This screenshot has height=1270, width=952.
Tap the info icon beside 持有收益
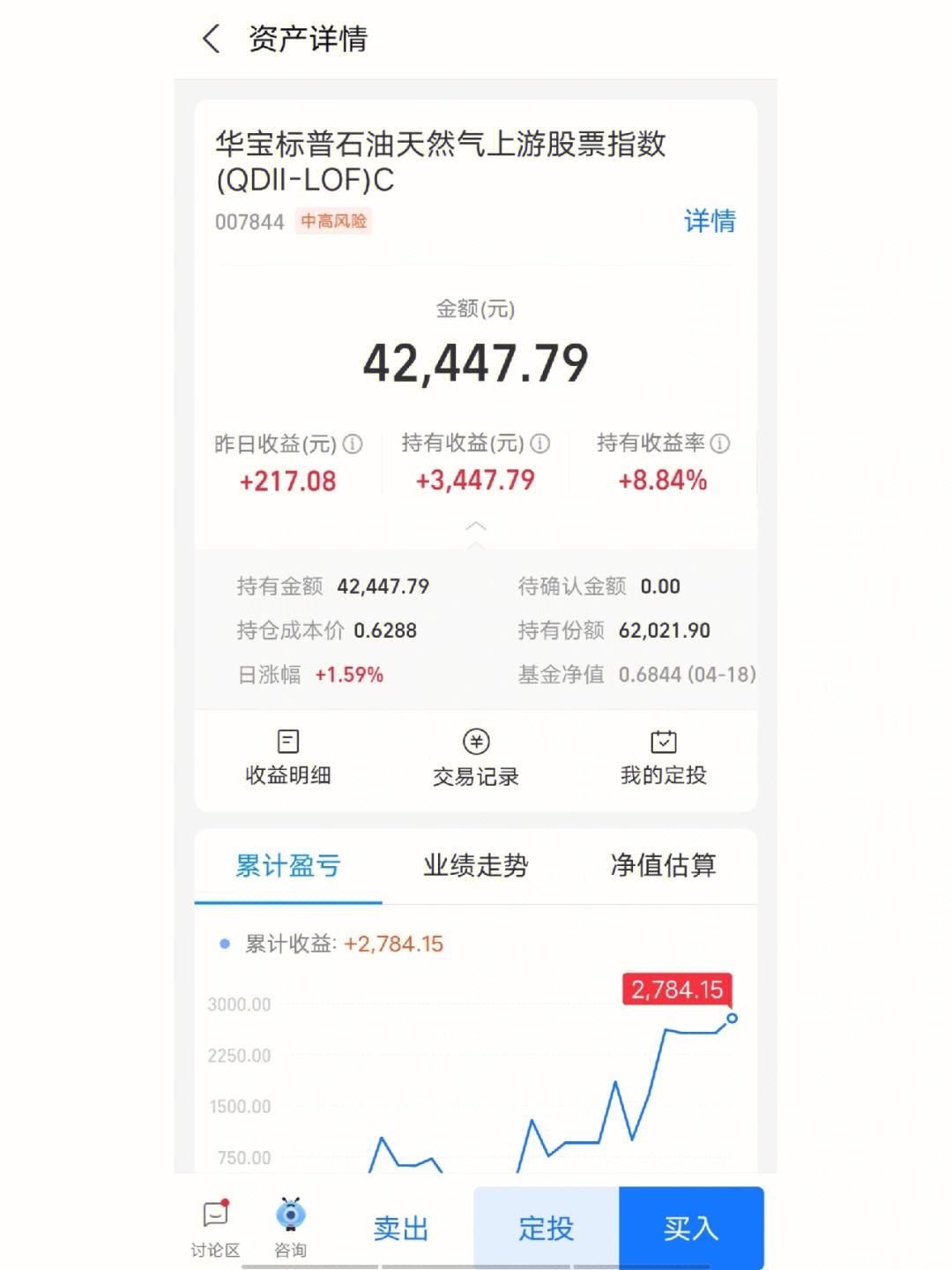(x=541, y=444)
